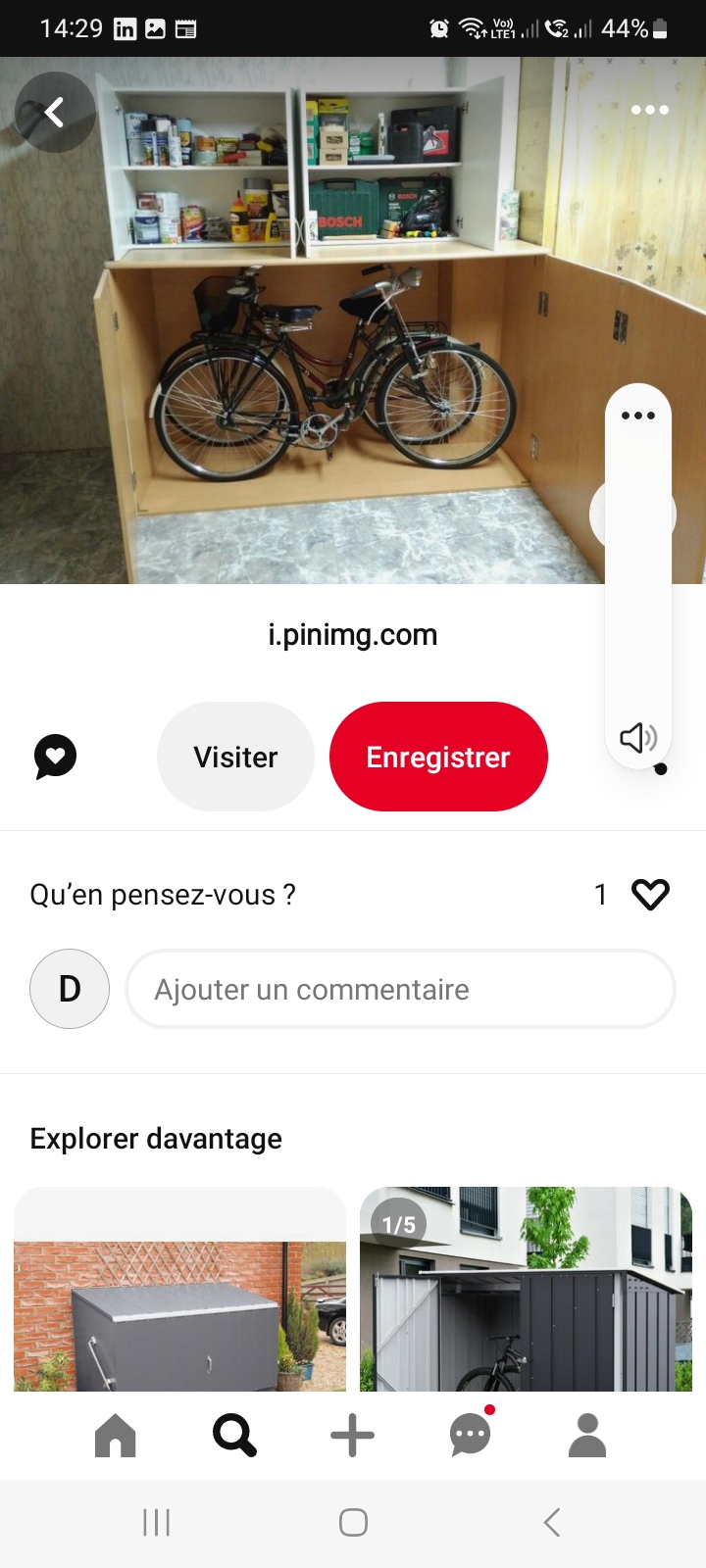
Task: Save the pin with Enregistrer
Action: tap(438, 757)
